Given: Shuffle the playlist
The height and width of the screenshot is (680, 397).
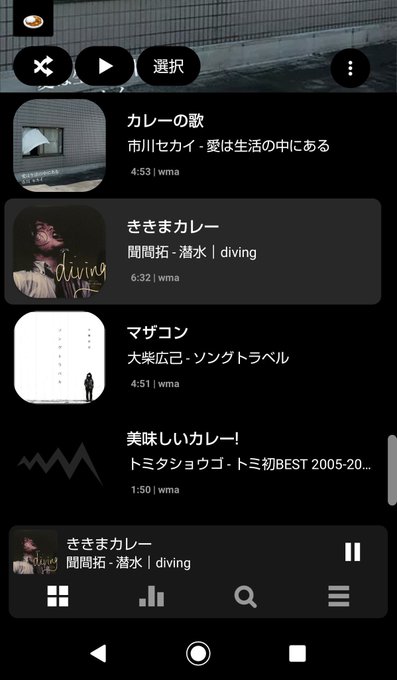Looking at the screenshot, I should [43, 66].
